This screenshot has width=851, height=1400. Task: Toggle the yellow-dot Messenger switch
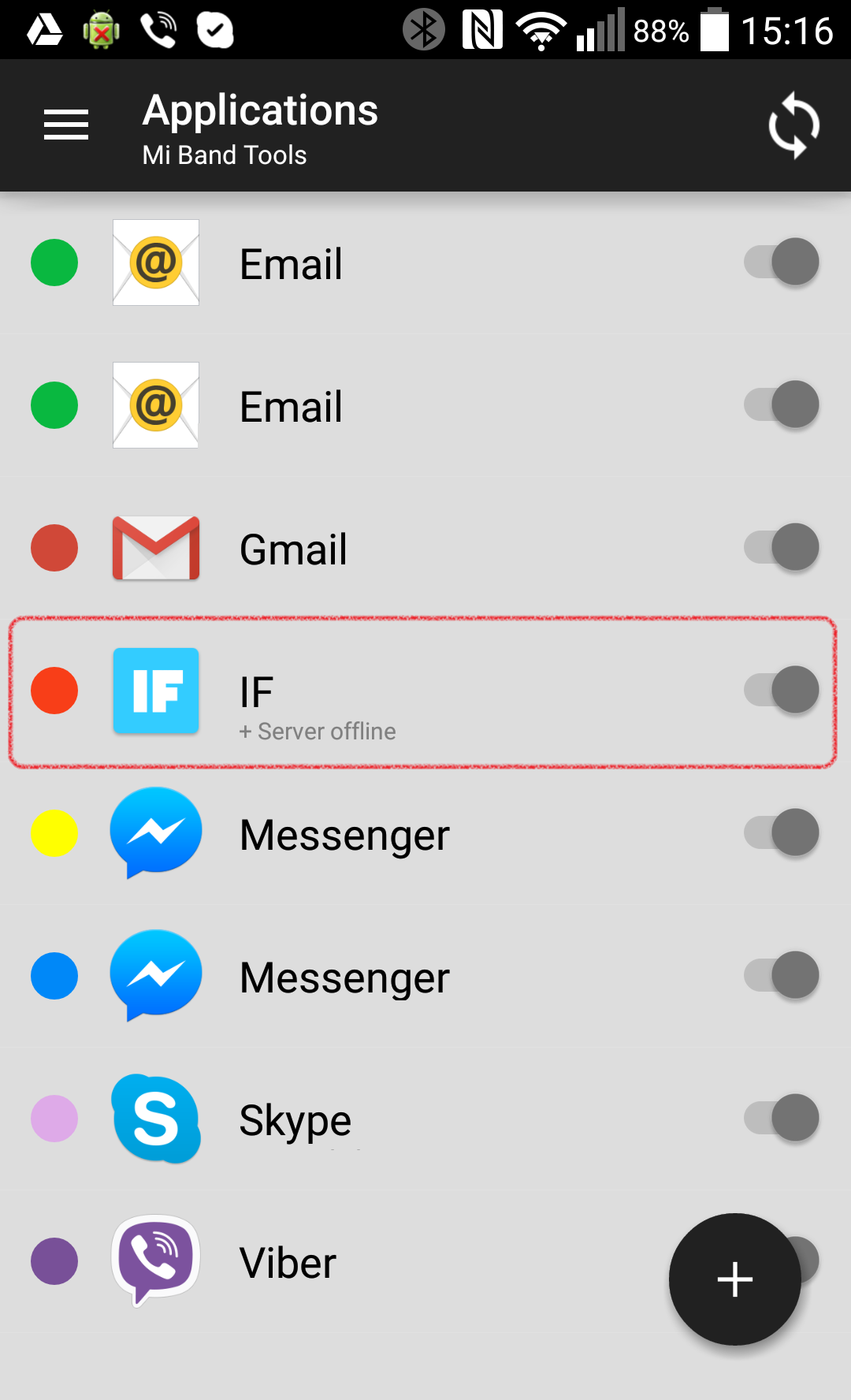[782, 832]
